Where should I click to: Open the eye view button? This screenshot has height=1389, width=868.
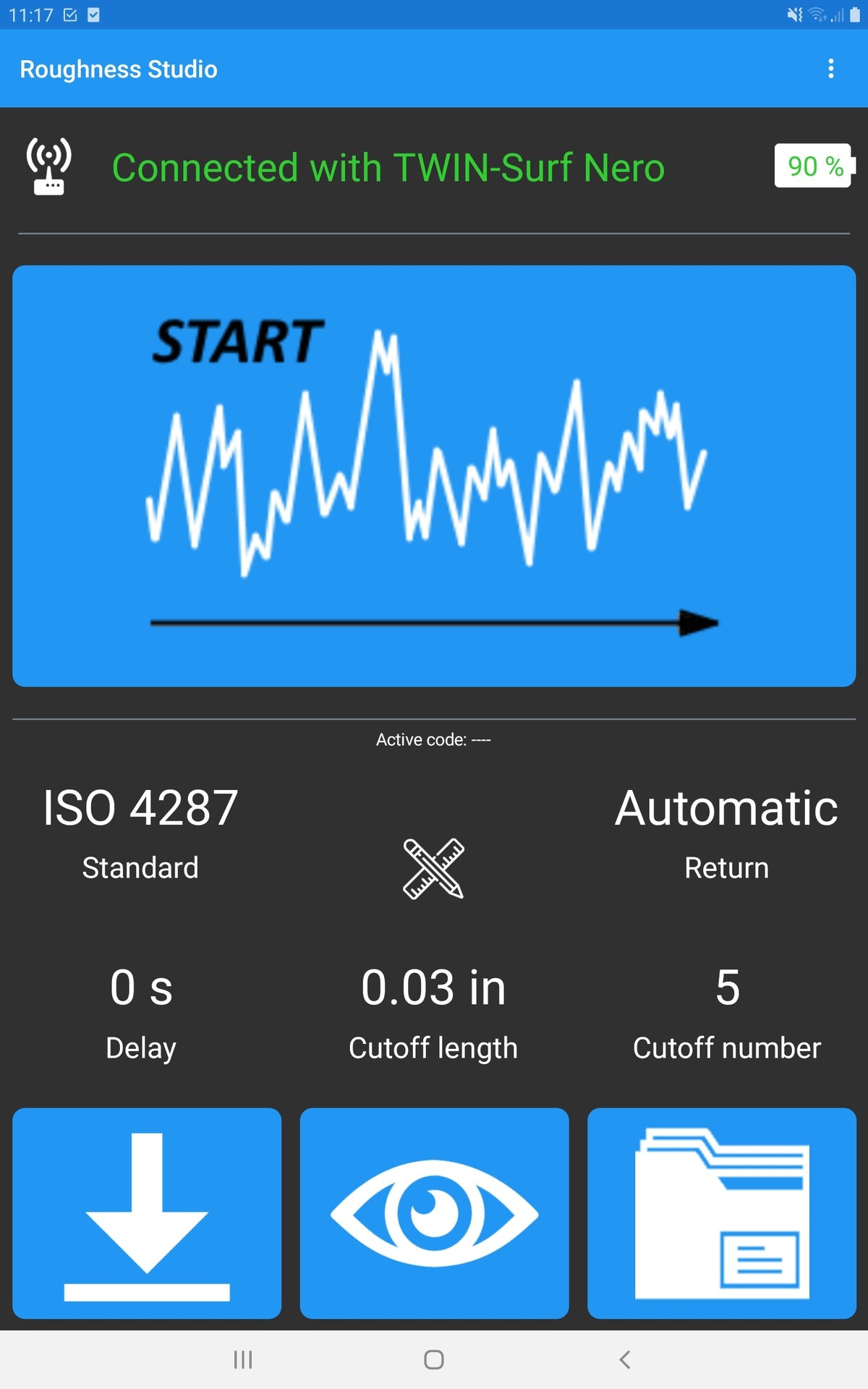pos(434,1213)
